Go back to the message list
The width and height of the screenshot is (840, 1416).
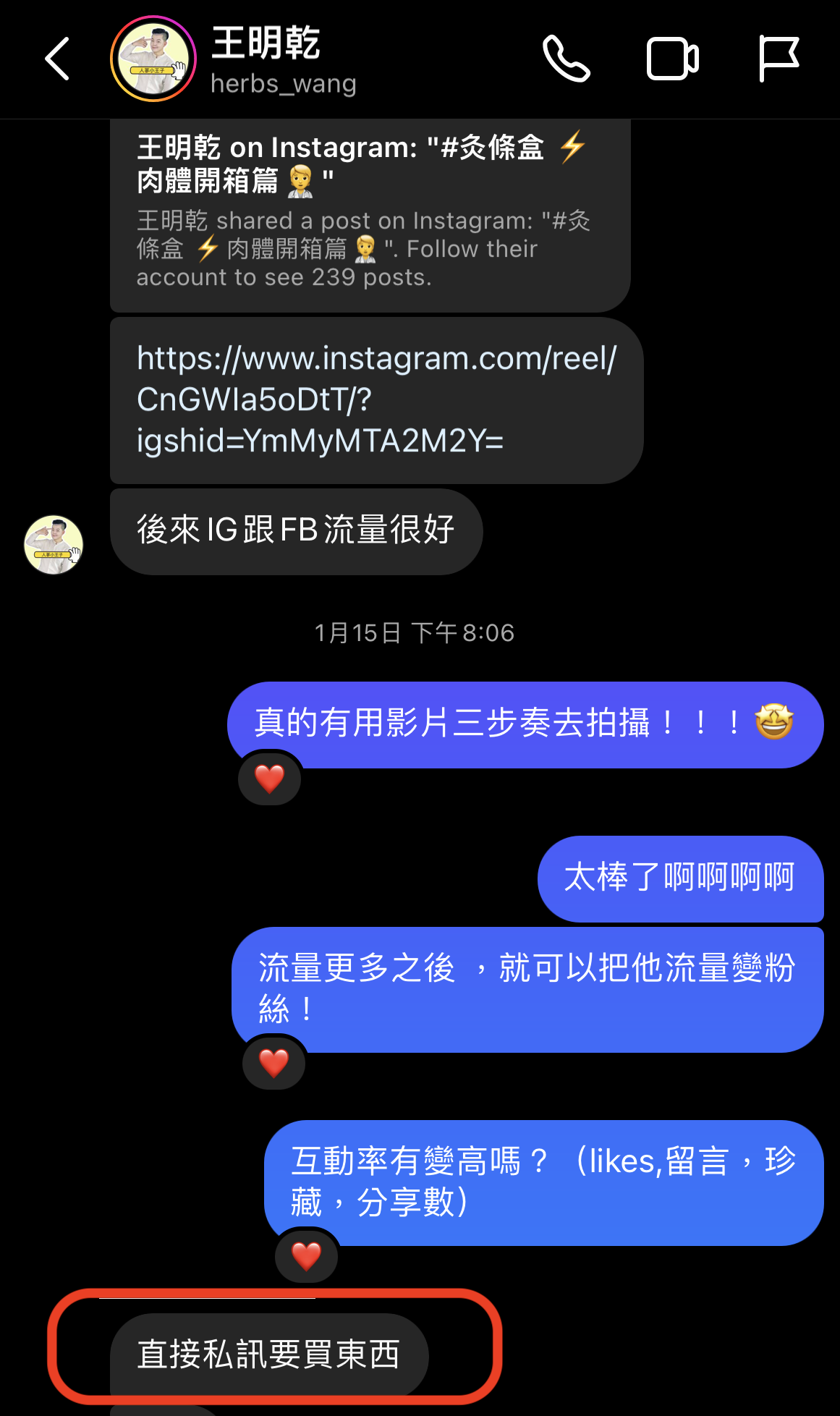tap(58, 59)
